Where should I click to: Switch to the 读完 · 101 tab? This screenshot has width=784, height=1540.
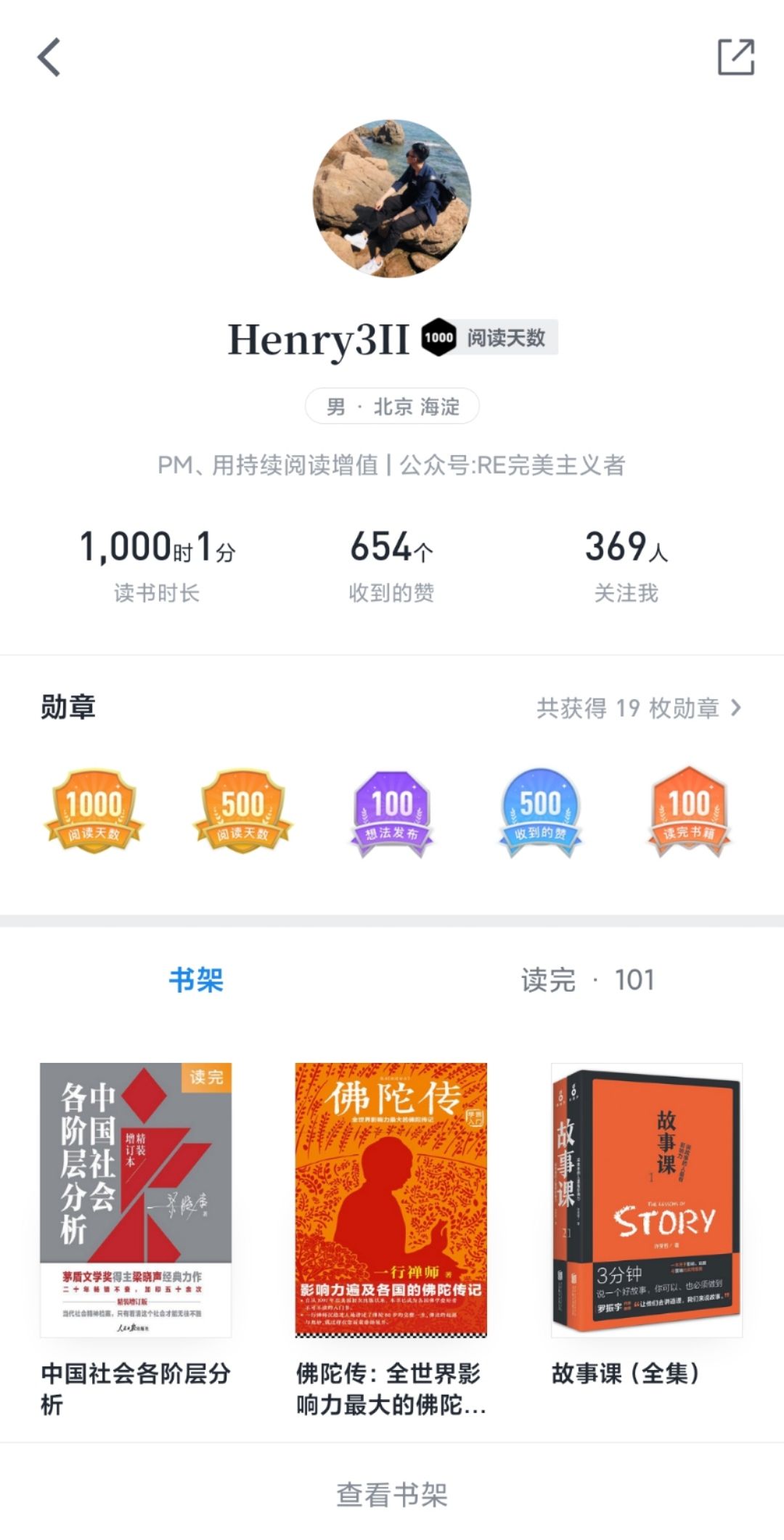588,980
